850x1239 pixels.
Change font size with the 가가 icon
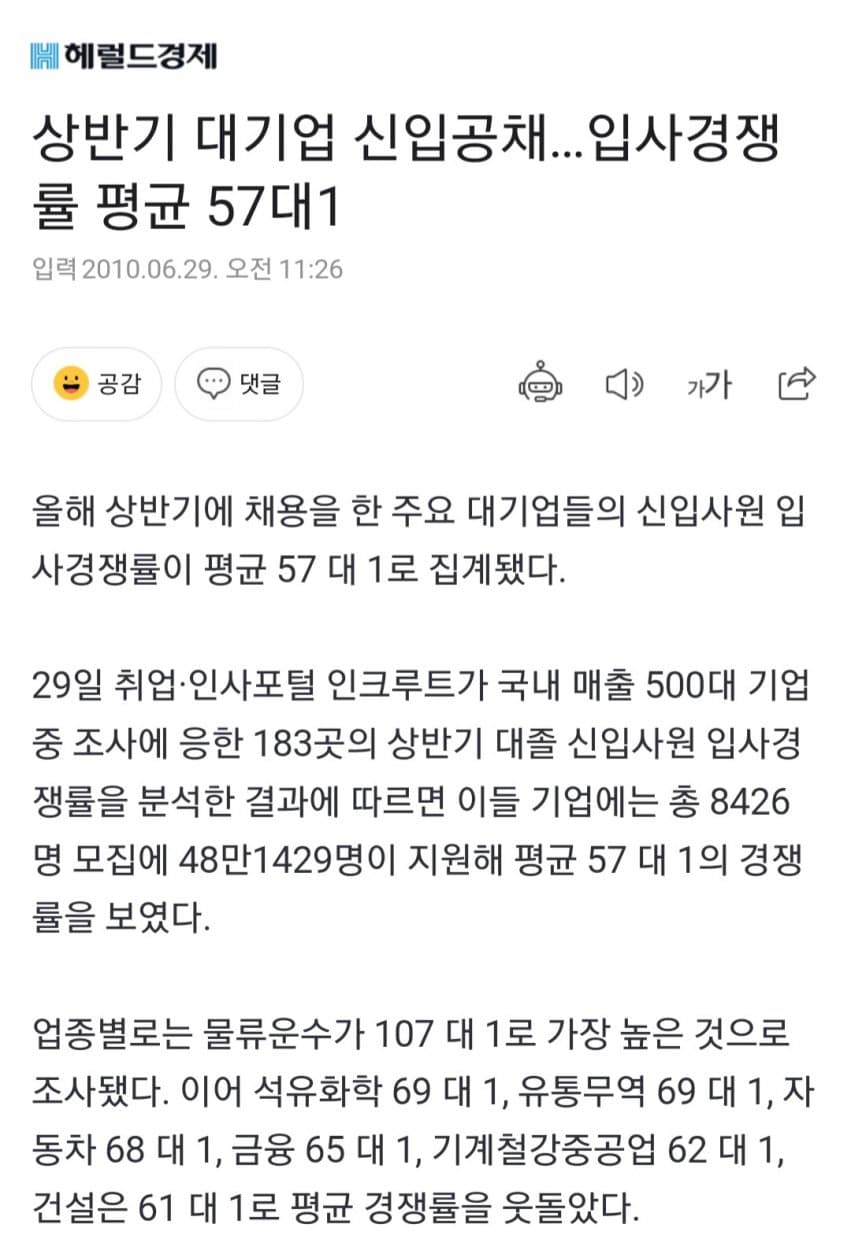(709, 384)
